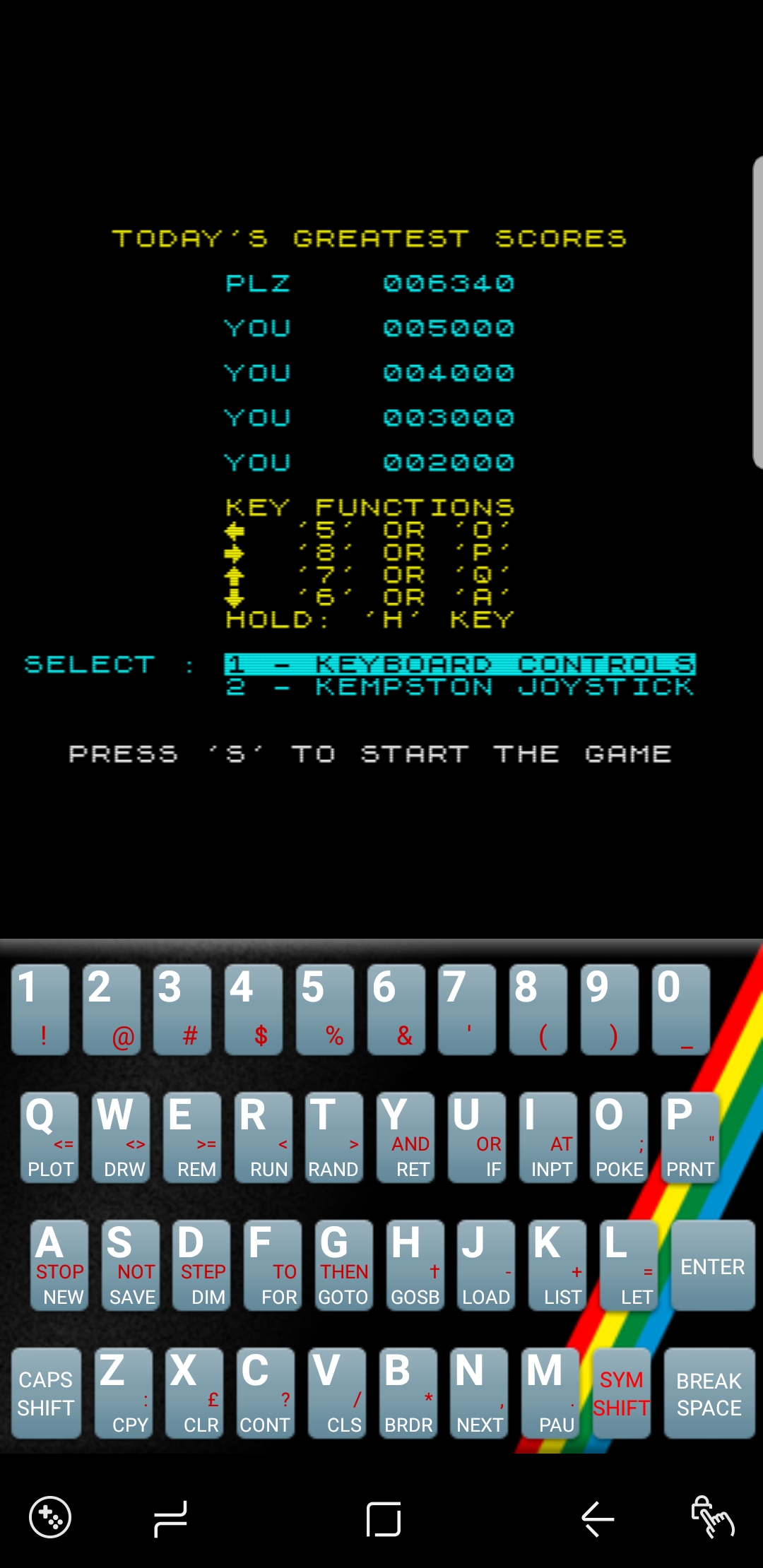Tap the M key with PAU label
Screen dimensions: 763x1568
tap(550, 1394)
